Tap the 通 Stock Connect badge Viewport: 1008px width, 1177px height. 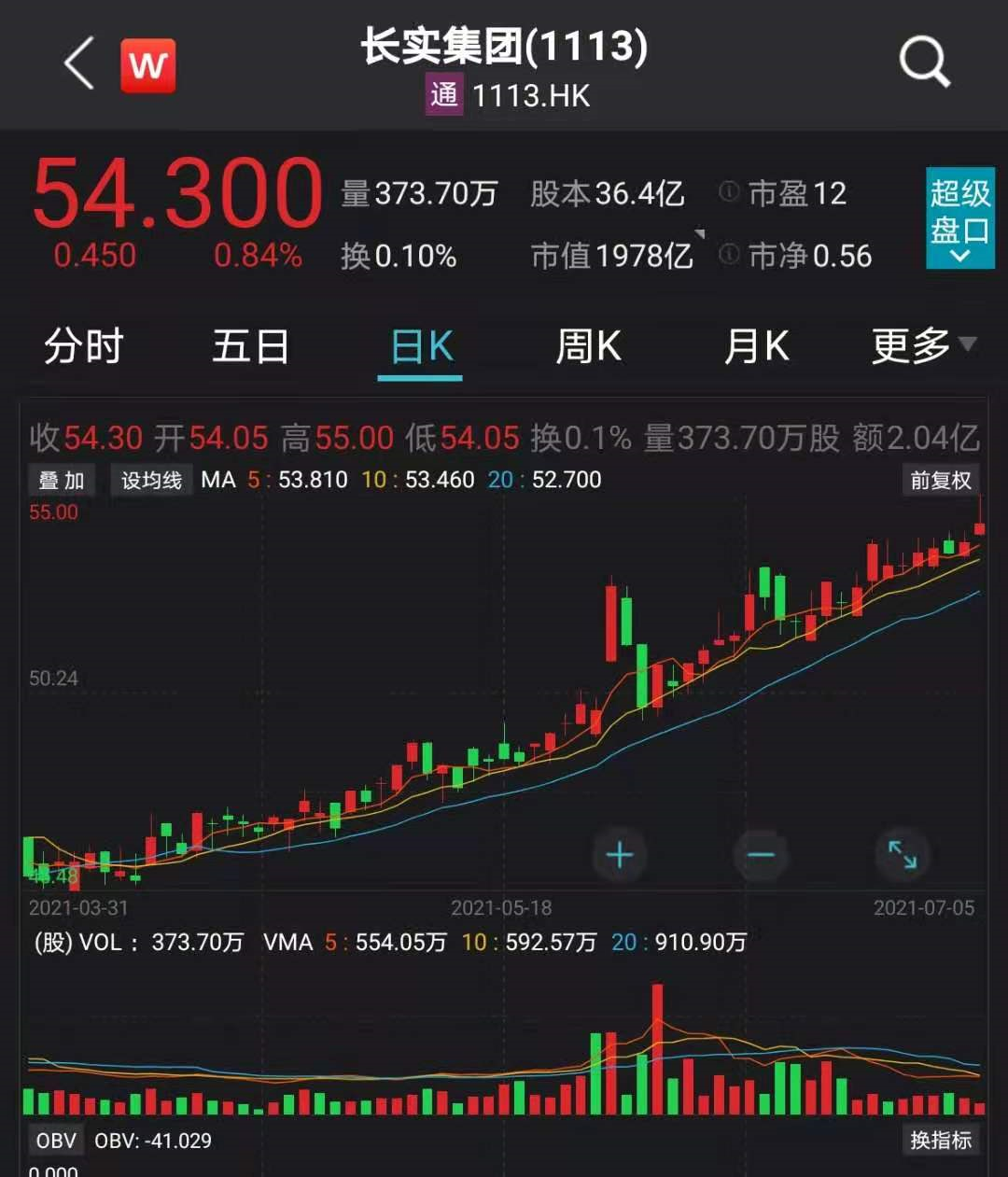click(443, 94)
